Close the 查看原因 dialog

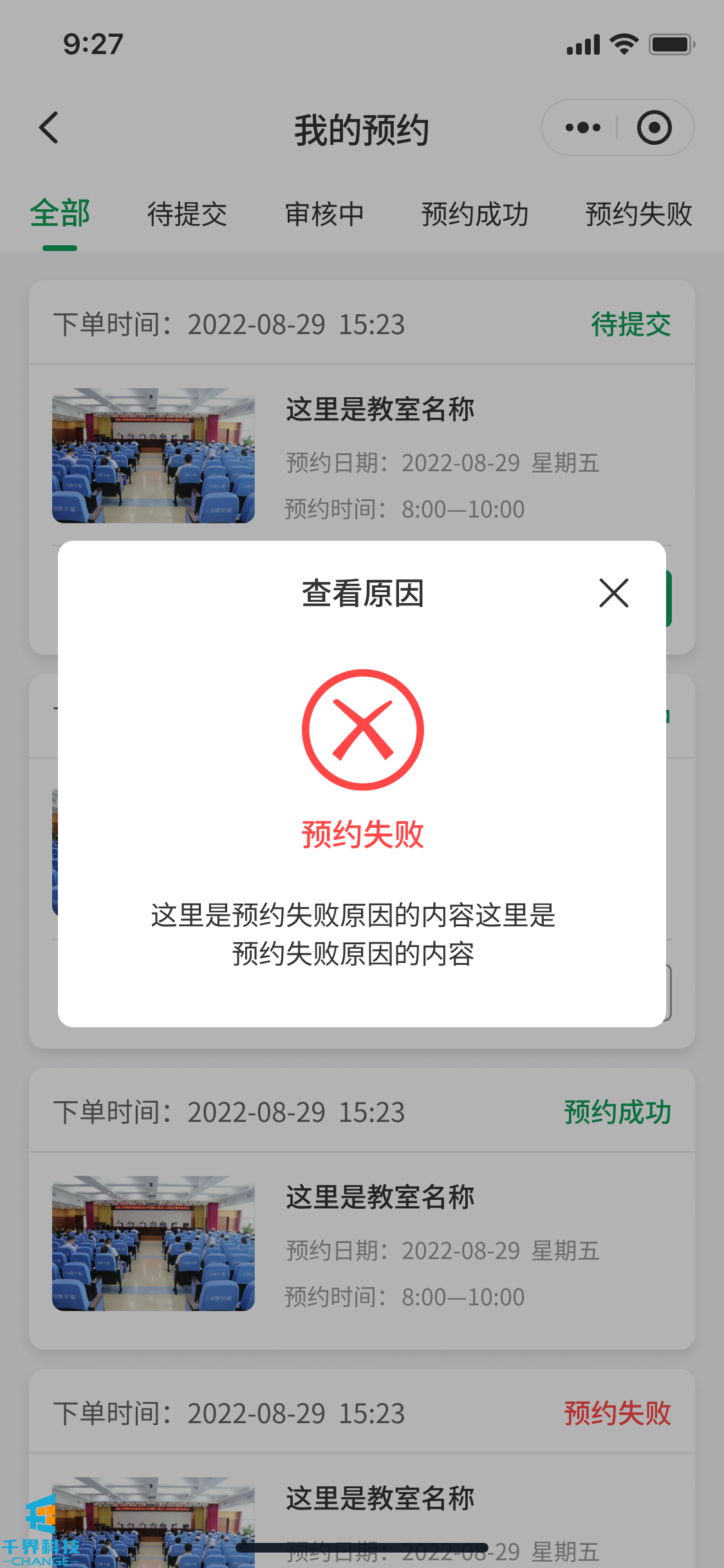(x=613, y=593)
